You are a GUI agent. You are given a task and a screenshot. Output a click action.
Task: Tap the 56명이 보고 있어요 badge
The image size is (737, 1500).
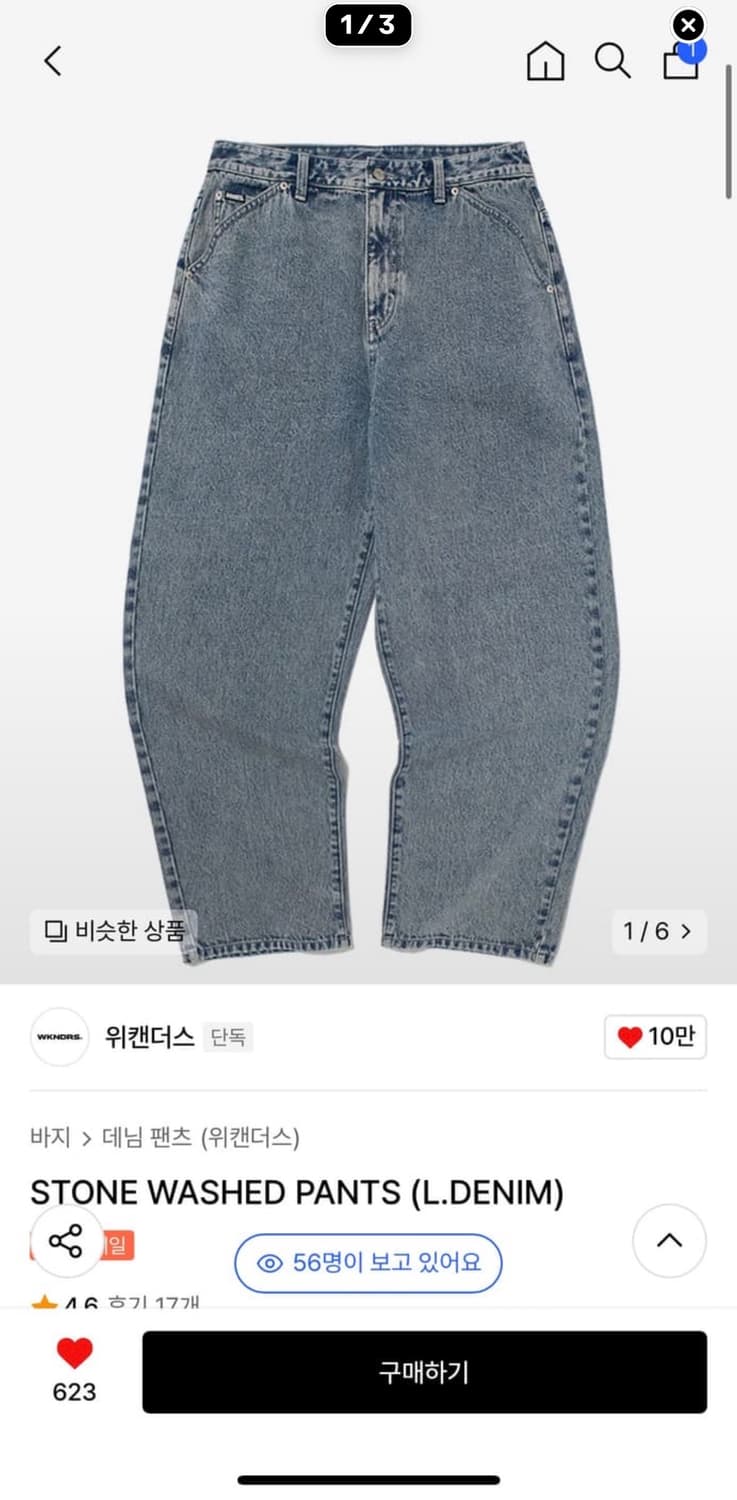coord(367,1263)
